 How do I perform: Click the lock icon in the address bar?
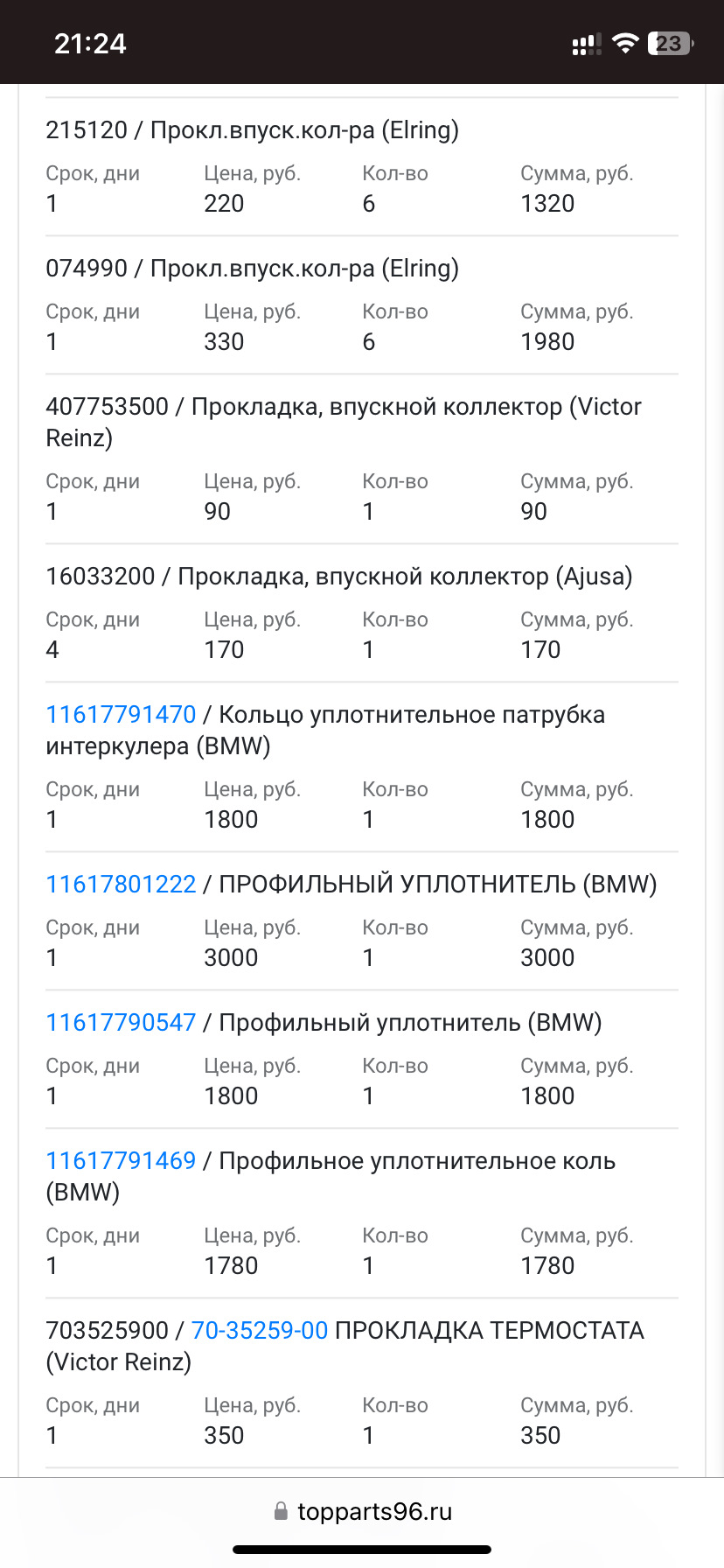click(x=282, y=1510)
